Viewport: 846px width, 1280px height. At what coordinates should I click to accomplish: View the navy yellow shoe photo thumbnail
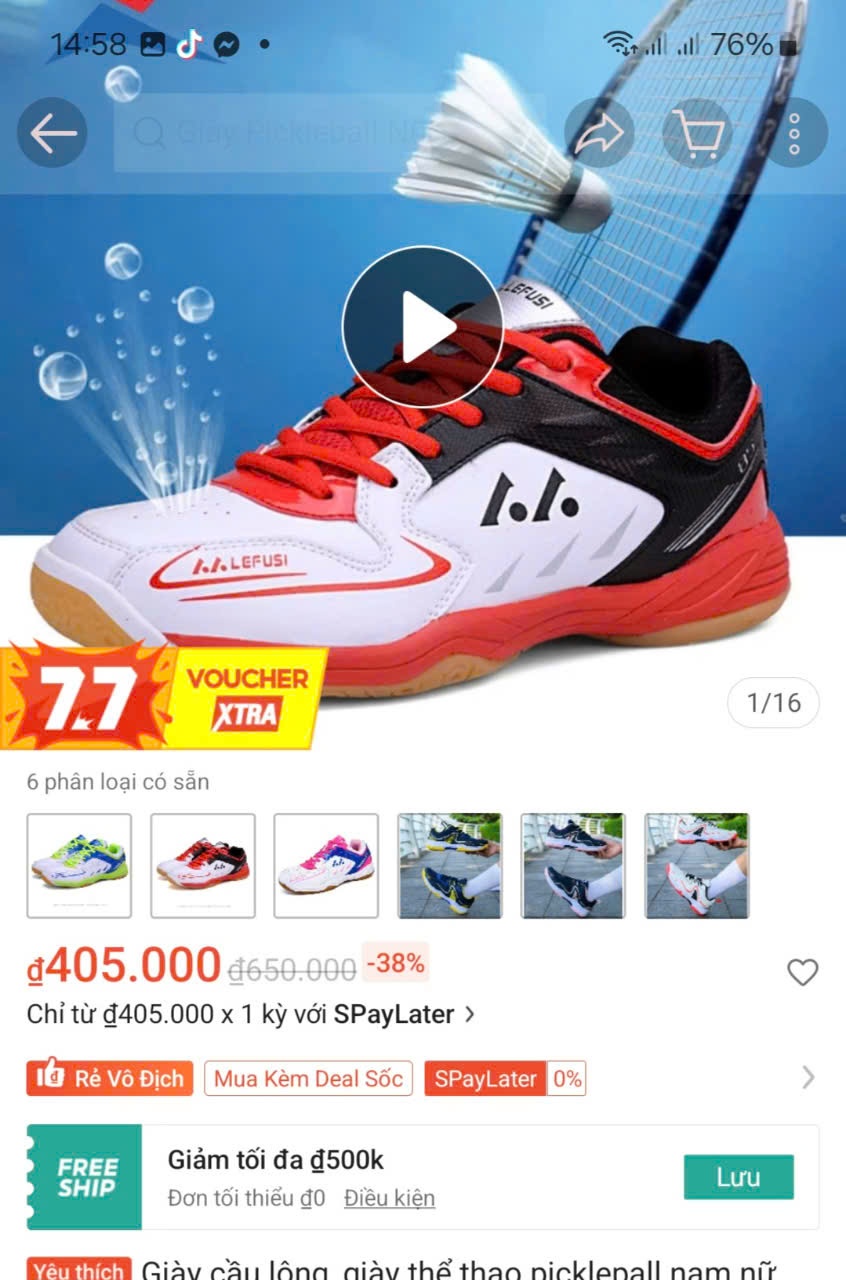coord(450,865)
